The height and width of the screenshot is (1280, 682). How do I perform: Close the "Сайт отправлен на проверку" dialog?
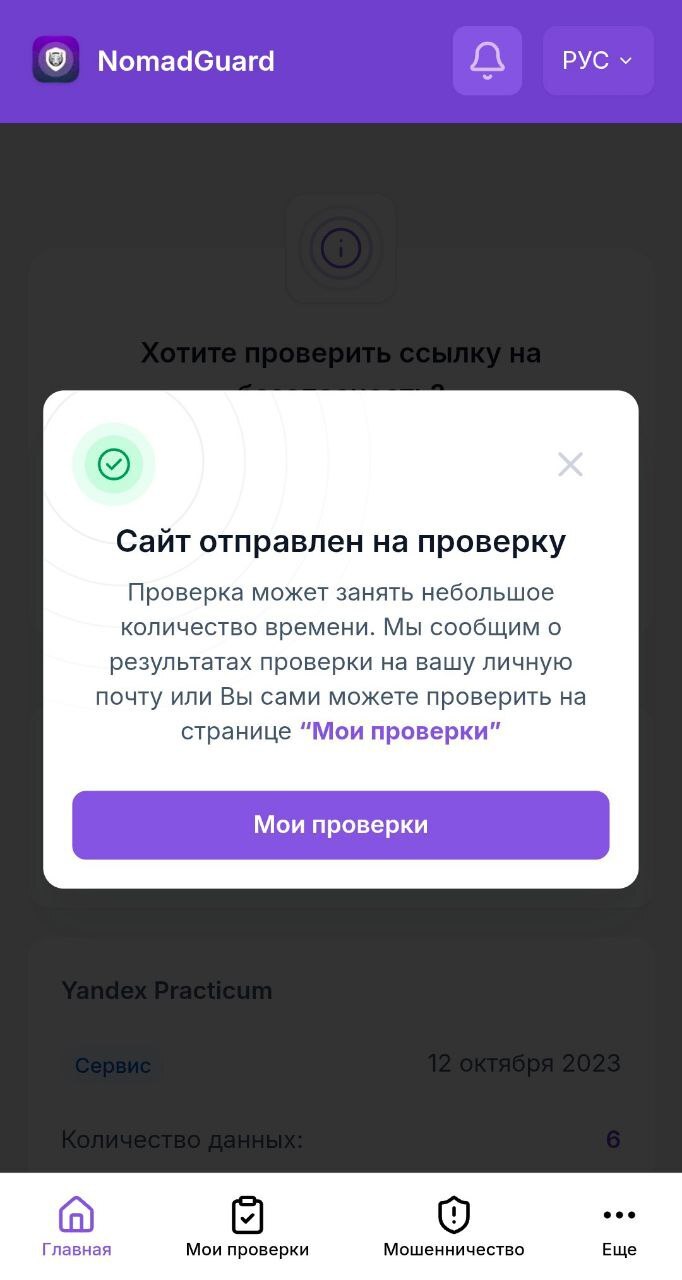tap(570, 464)
